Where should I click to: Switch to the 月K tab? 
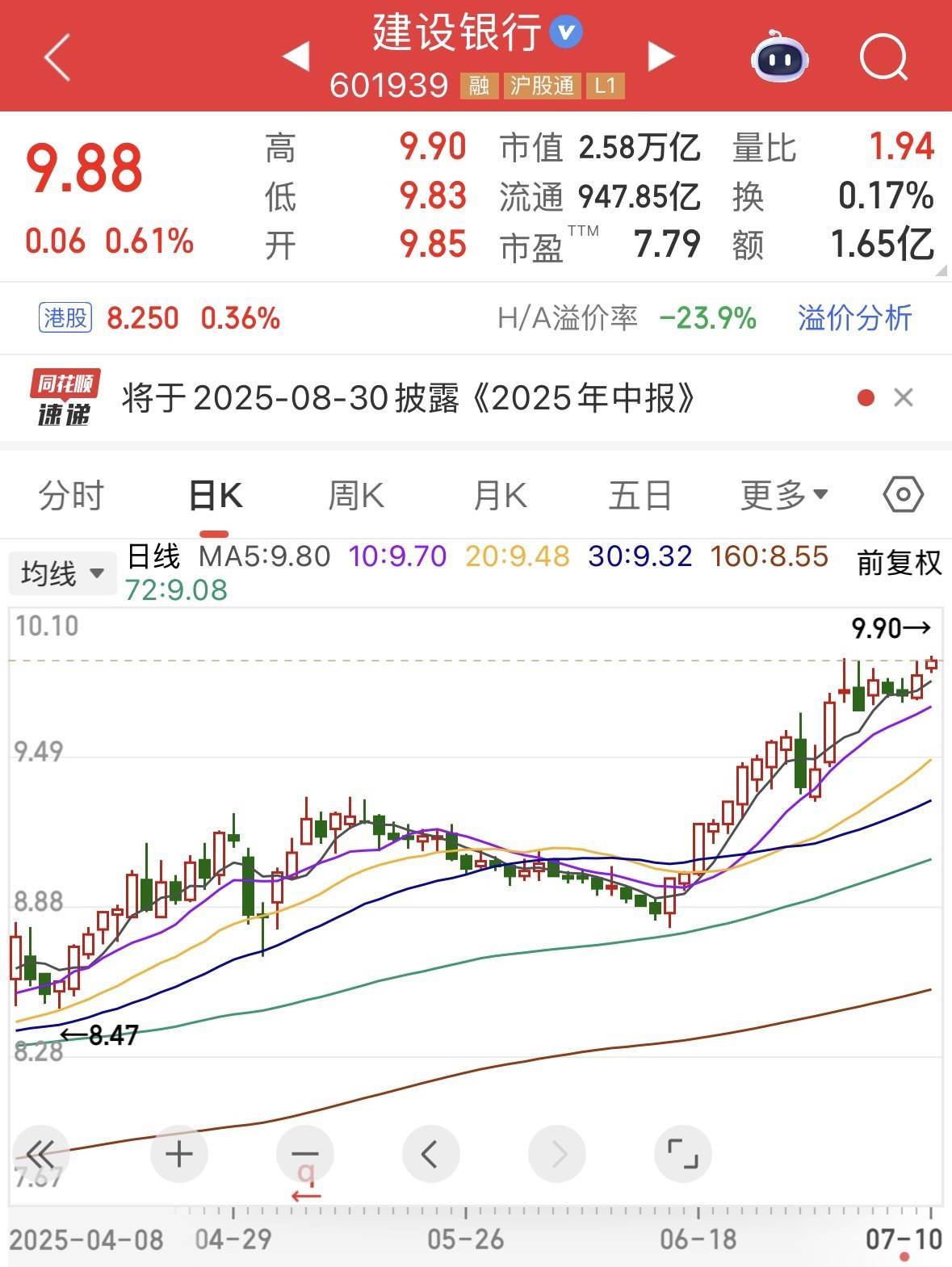click(500, 495)
